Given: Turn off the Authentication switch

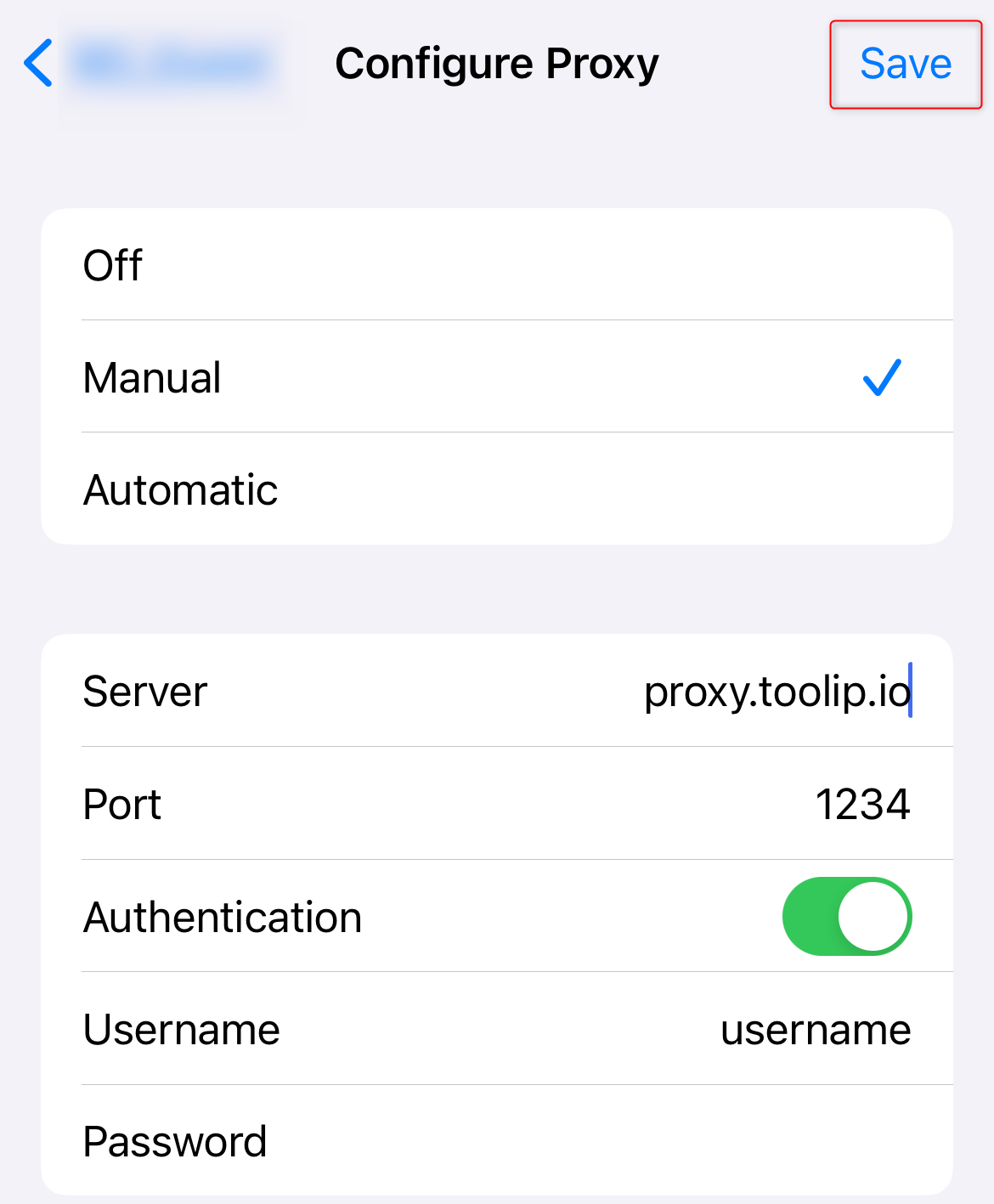Looking at the screenshot, I should click(x=846, y=917).
